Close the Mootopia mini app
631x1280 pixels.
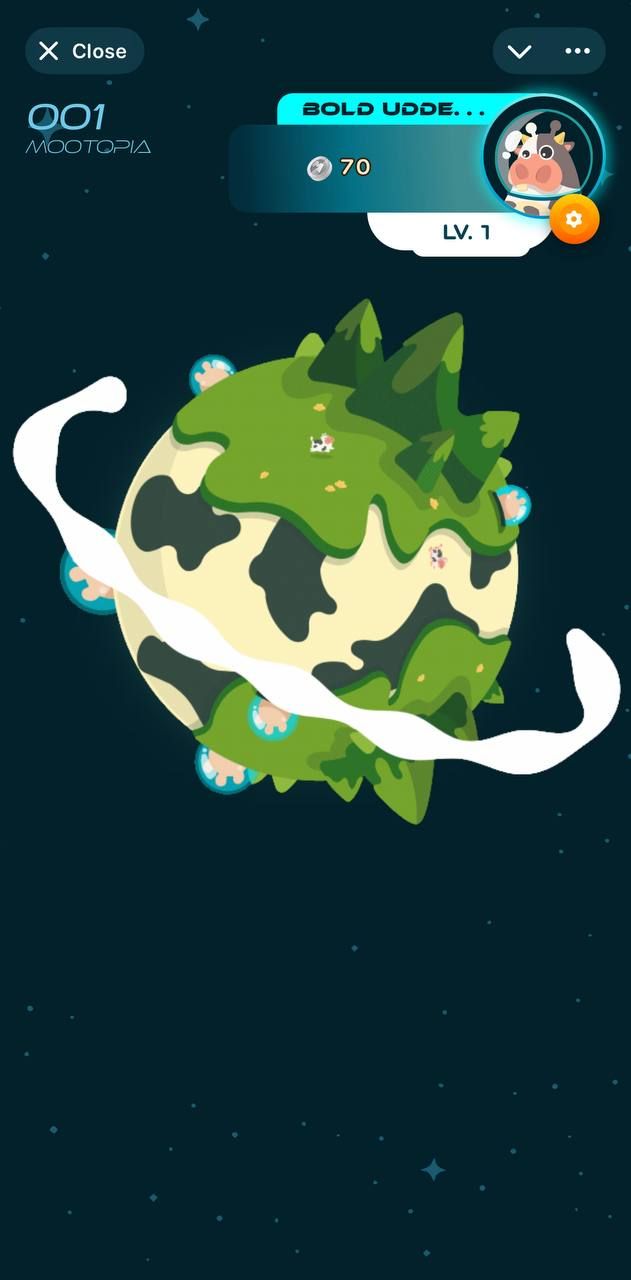coord(84,51)
